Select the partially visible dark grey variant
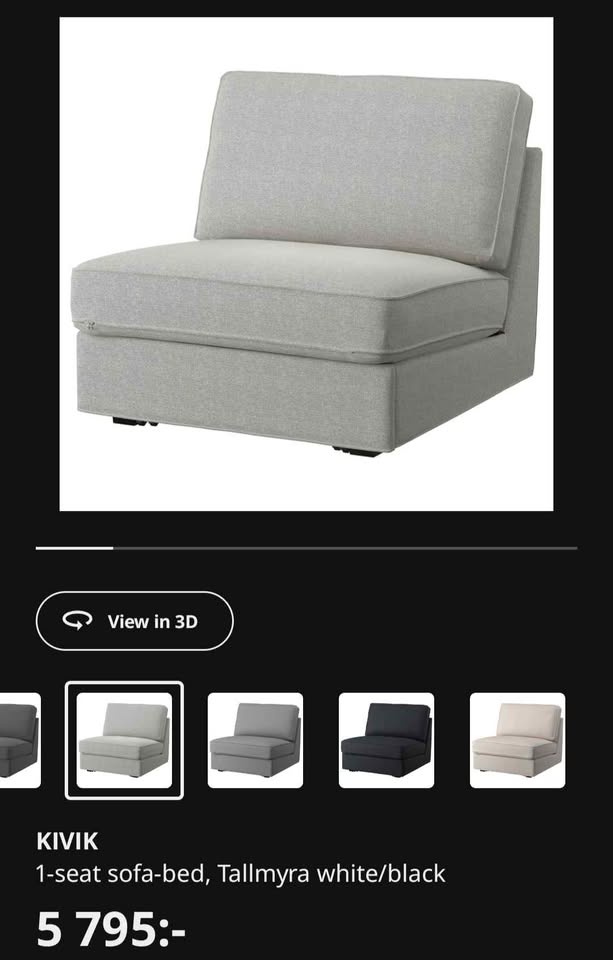The width and height of the screenshot is (613, 960). [x=19, y=740]
